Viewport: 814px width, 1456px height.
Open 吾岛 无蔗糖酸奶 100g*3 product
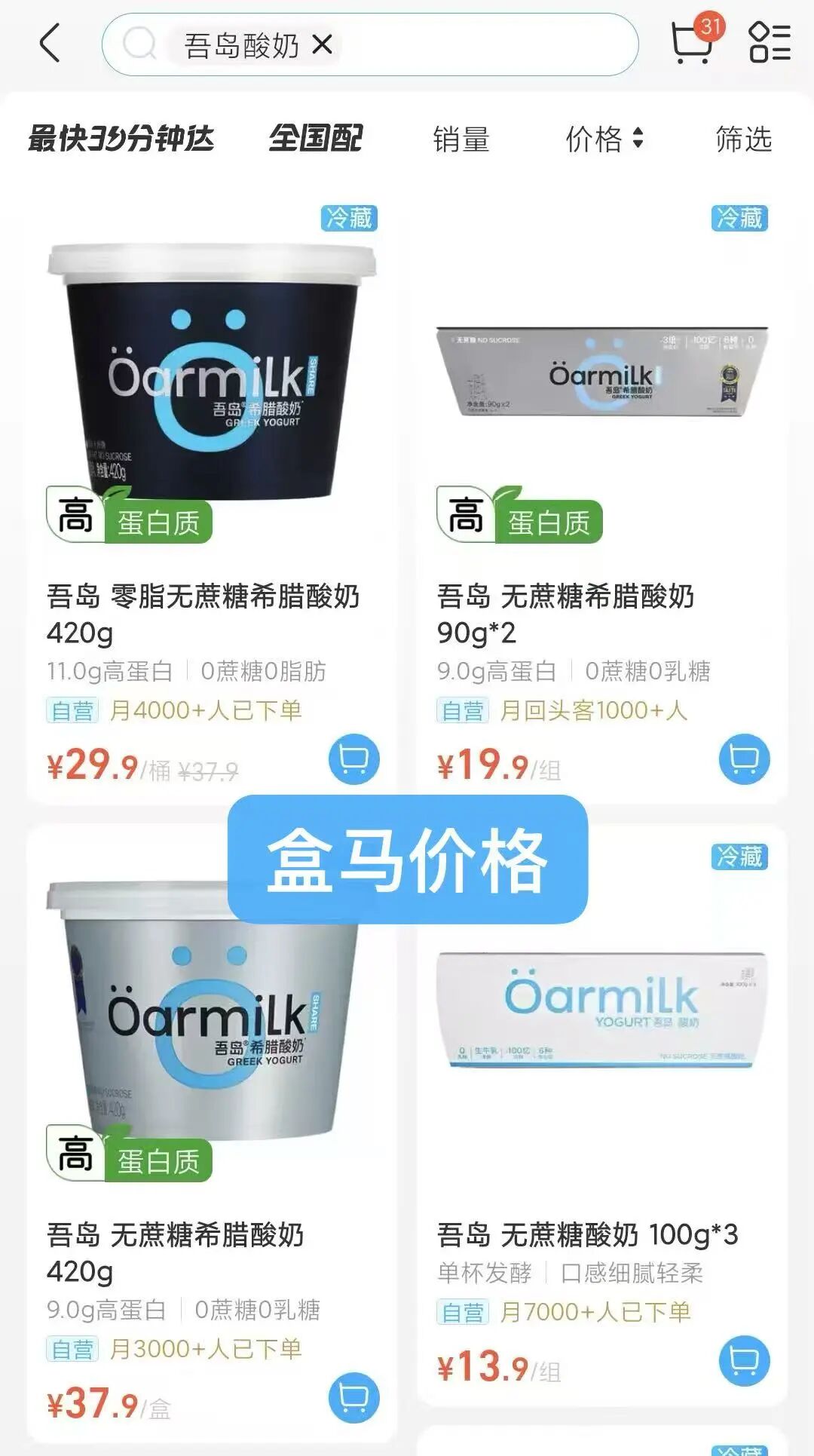(588, 1235)
